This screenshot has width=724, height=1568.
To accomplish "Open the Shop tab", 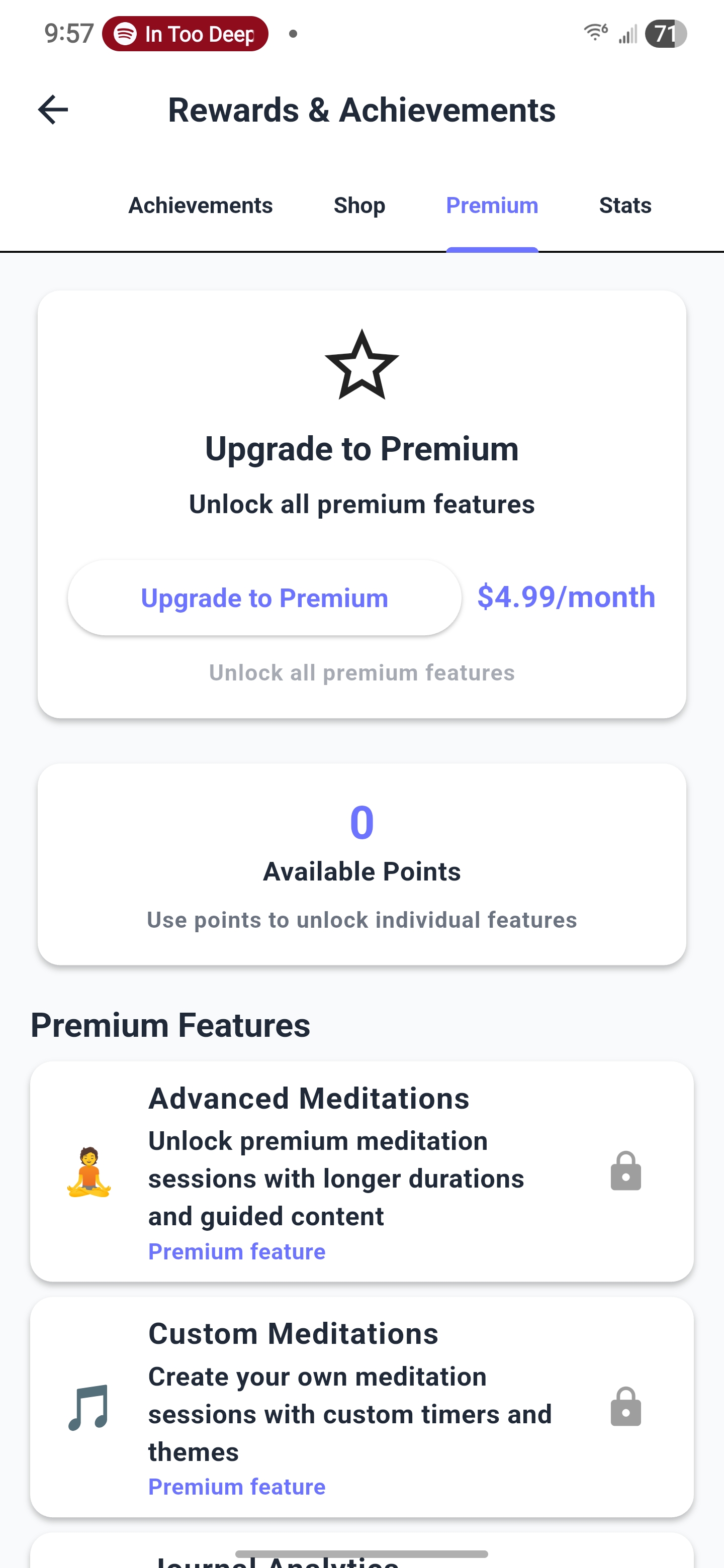I will point(359,206).
